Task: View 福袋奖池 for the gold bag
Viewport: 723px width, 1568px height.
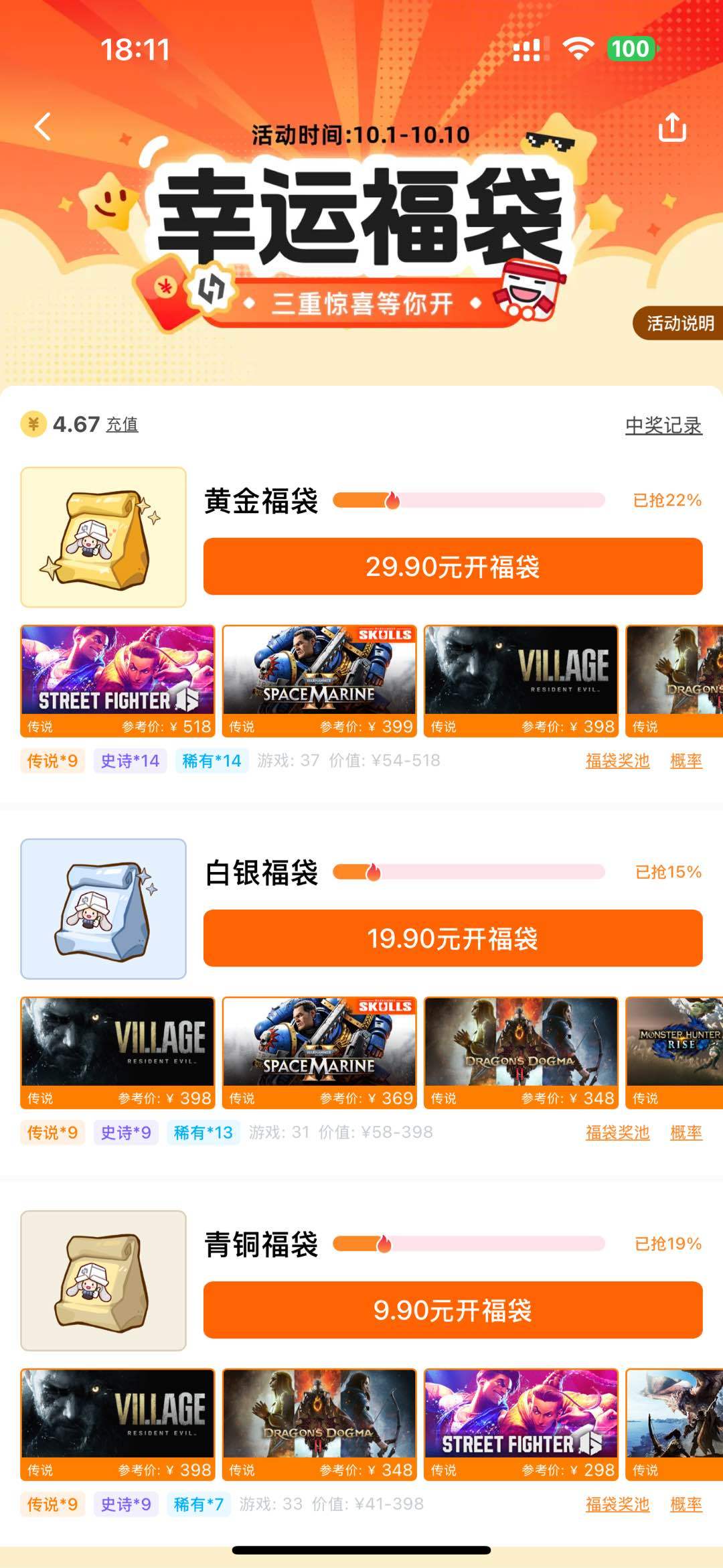Action: [x=617, y=761]
